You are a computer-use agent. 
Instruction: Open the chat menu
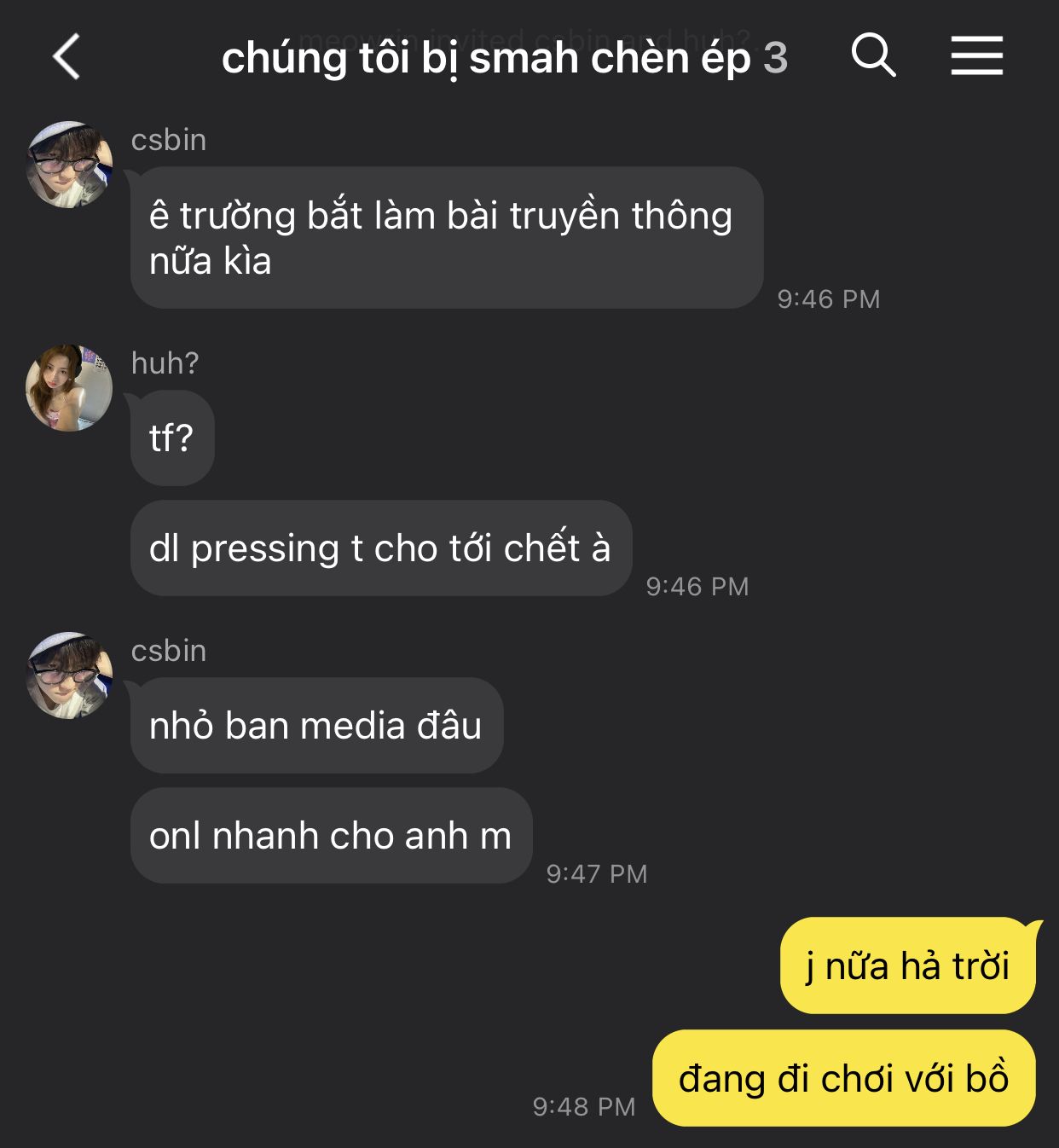point(976,56)
